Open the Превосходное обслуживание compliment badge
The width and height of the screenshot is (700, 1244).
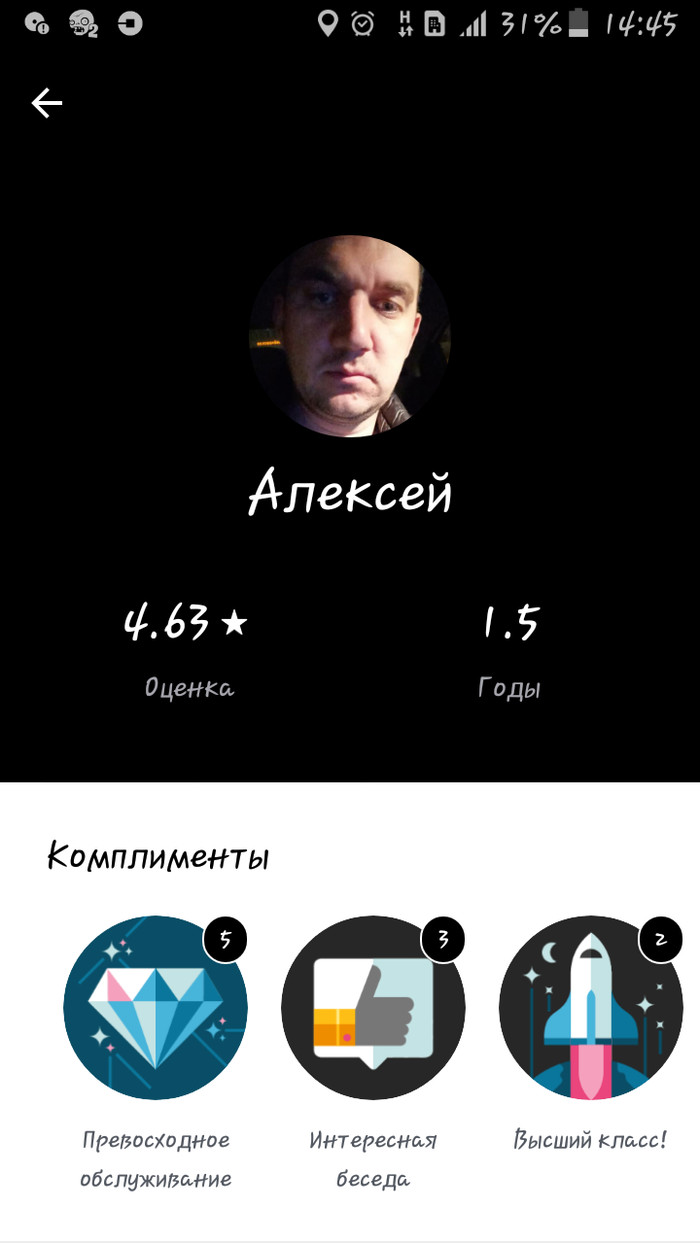pos(155,1008)
